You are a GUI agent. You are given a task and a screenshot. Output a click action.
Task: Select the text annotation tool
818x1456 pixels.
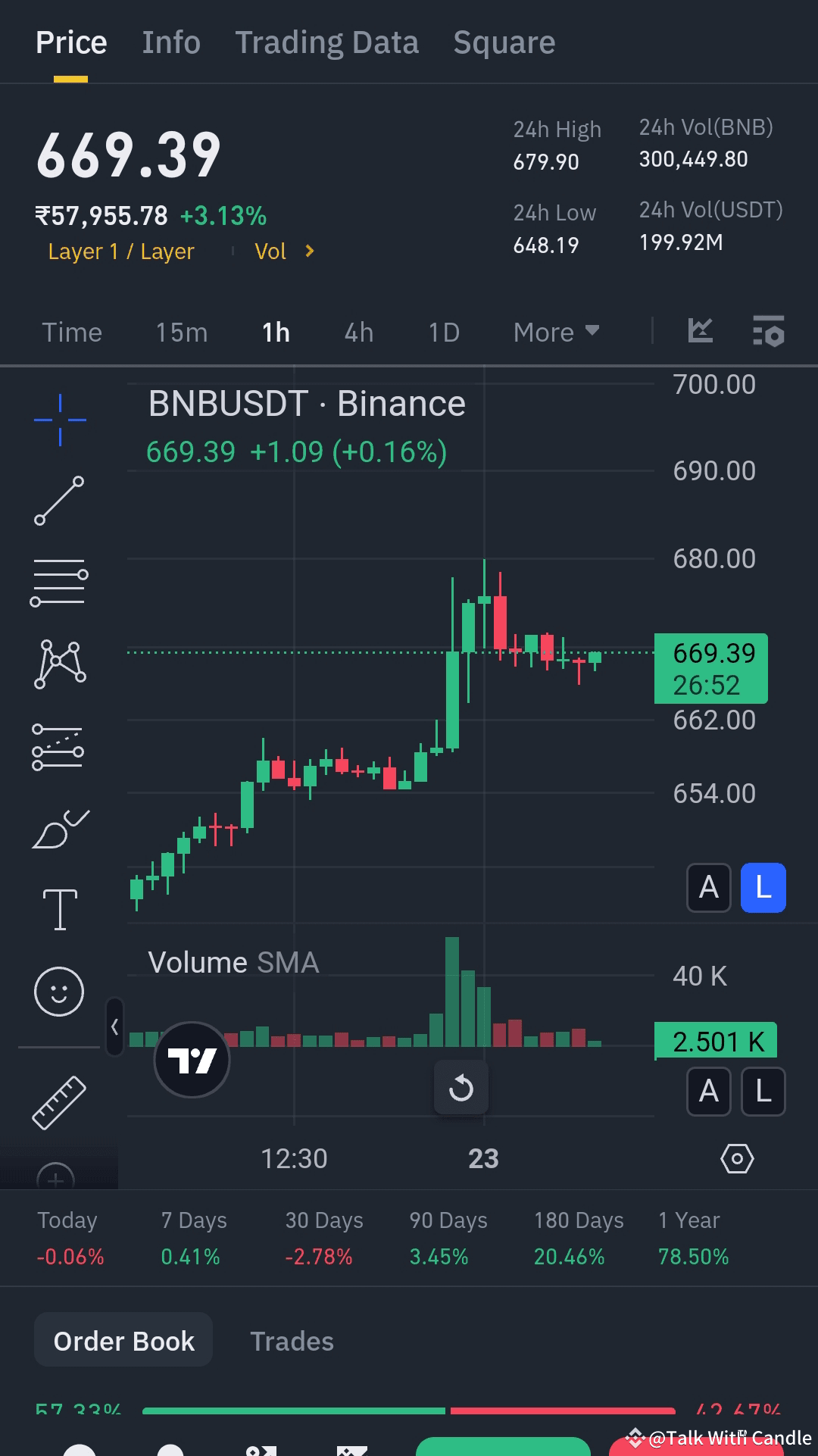click(59, 909)
